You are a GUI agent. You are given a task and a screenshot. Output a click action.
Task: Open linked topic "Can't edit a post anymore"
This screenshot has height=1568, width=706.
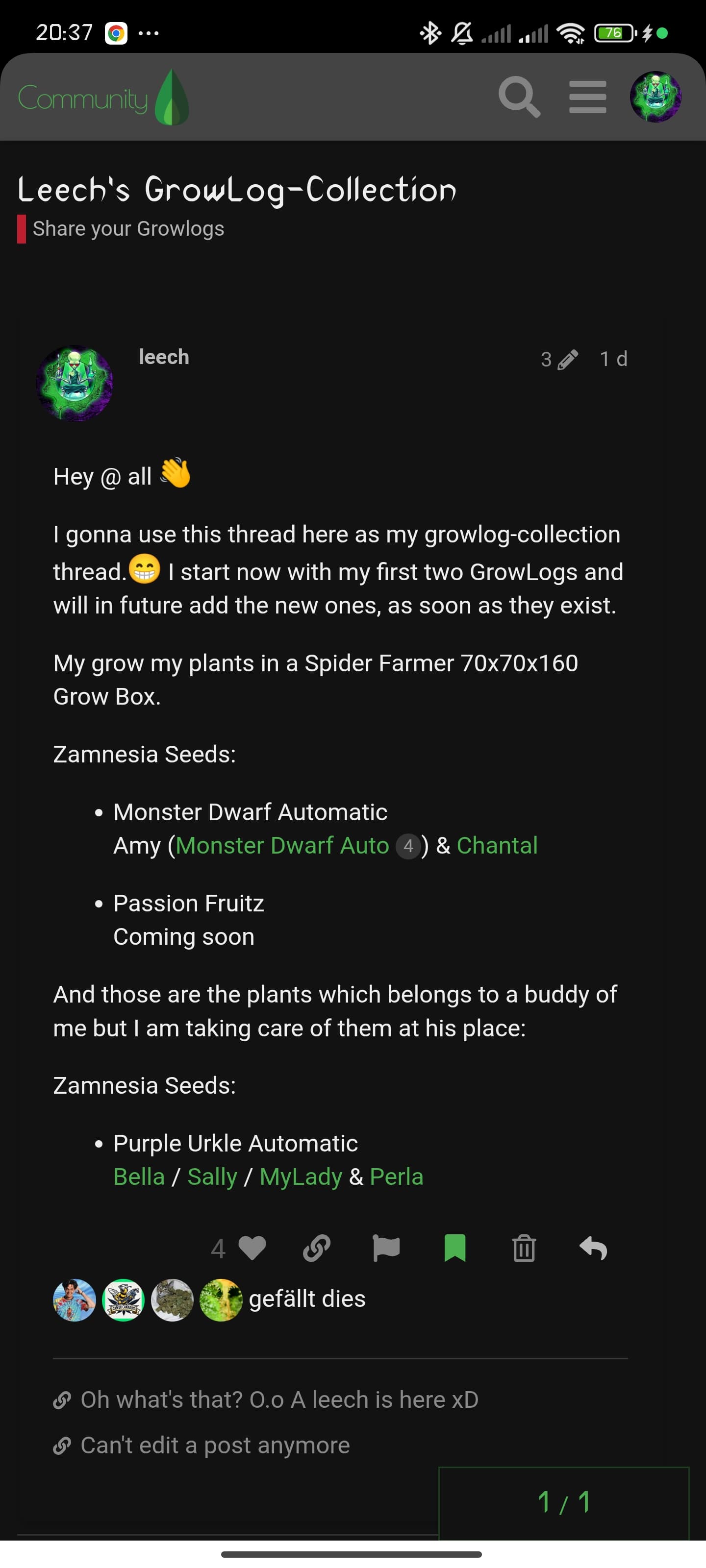pos(215,1445)
